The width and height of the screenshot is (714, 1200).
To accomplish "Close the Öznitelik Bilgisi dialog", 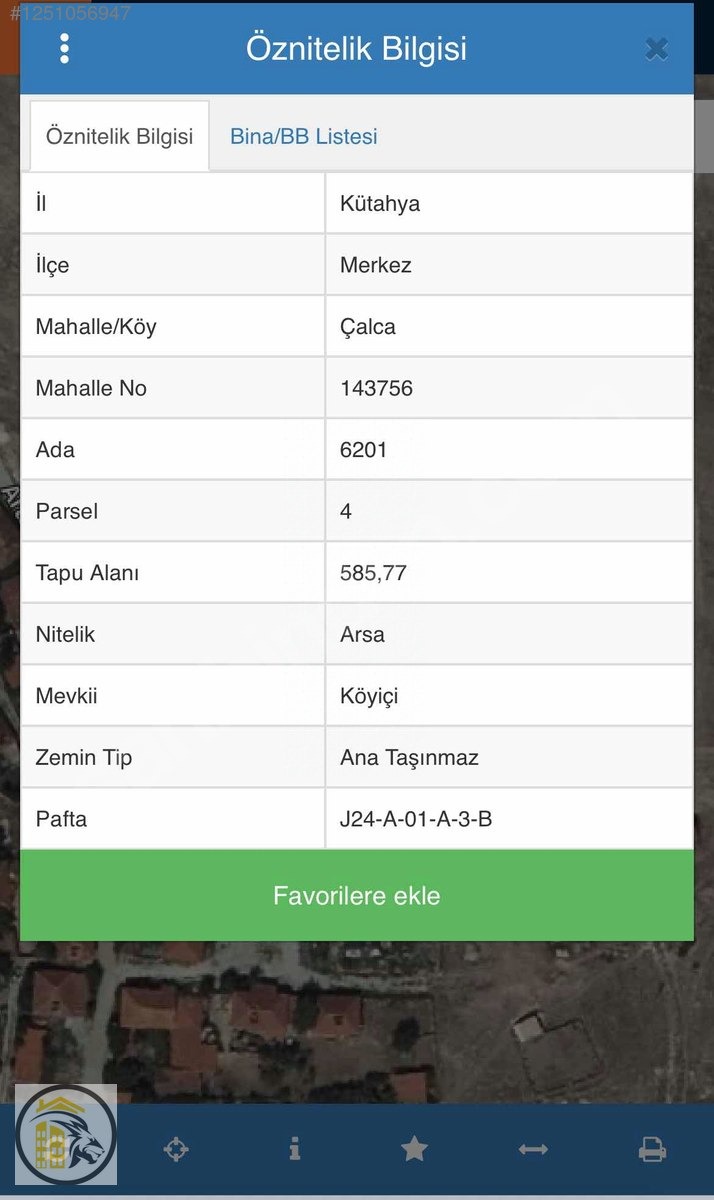I will tap(656, 49).
